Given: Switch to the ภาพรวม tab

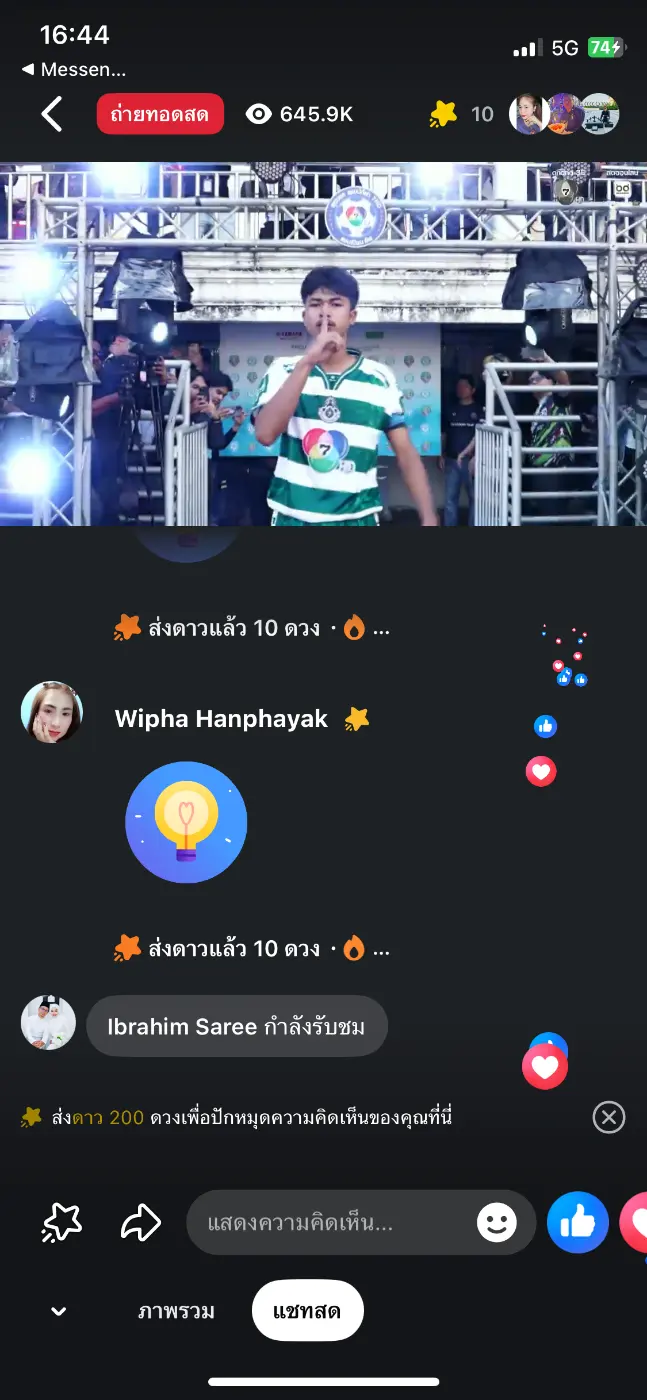Looking at the screenshot, I should click(176, 1310).
